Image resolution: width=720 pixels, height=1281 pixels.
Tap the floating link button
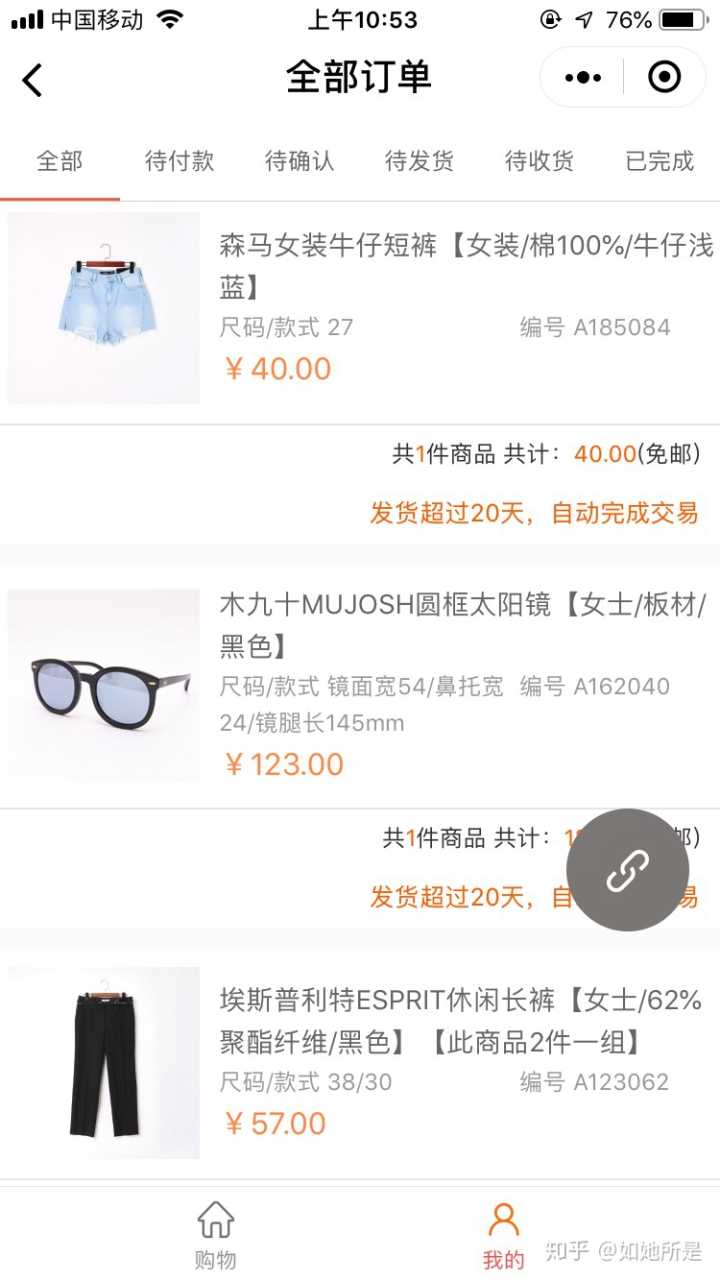click(627, 870)
